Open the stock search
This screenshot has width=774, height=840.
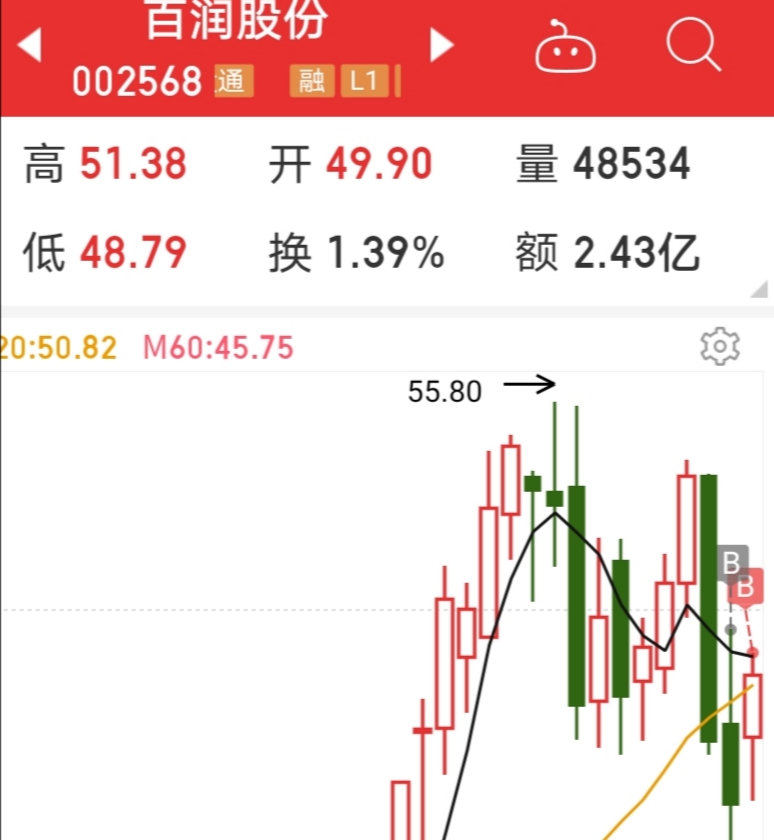693,44
